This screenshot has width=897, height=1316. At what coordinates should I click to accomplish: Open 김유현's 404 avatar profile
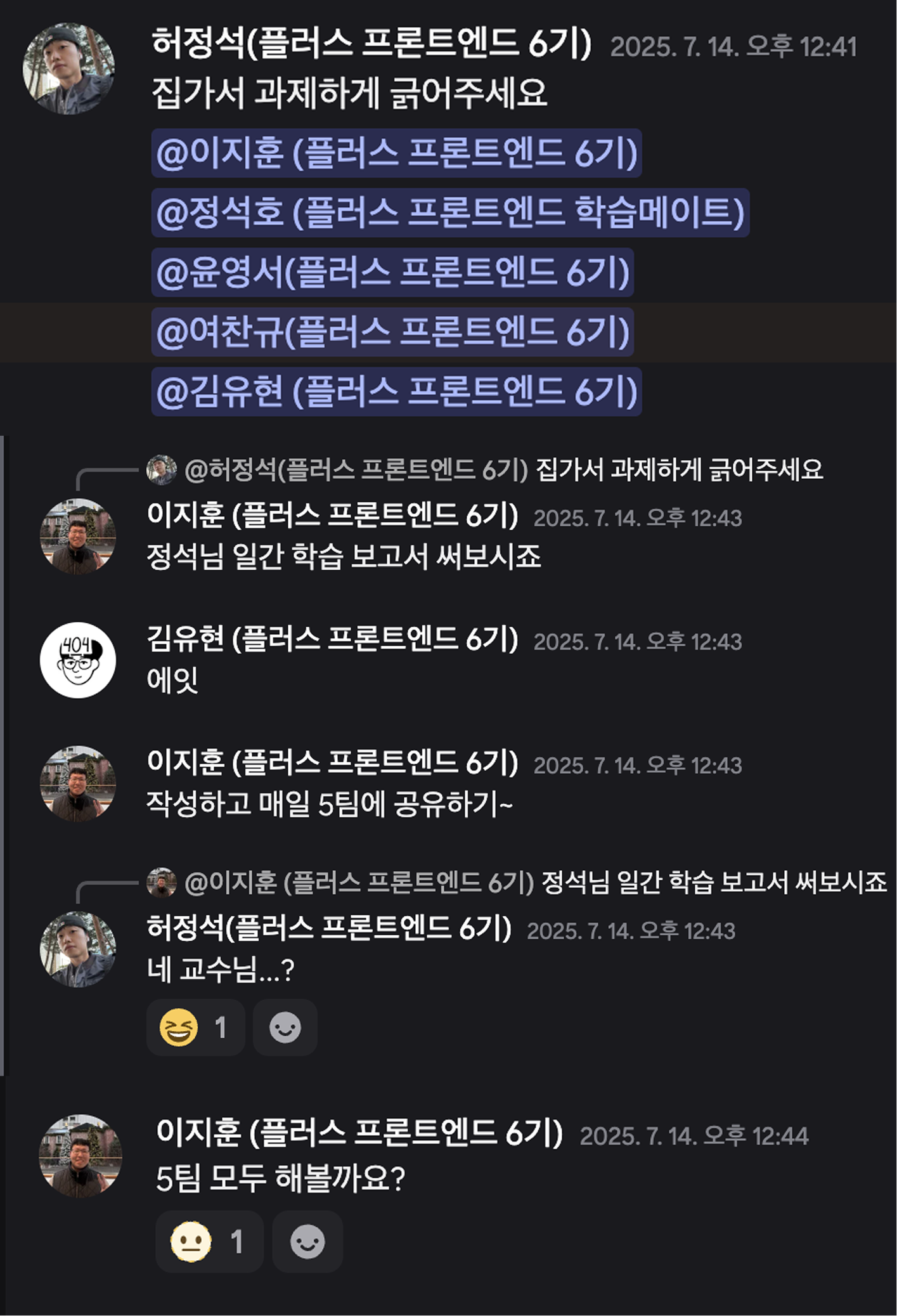tap(77, 660)
